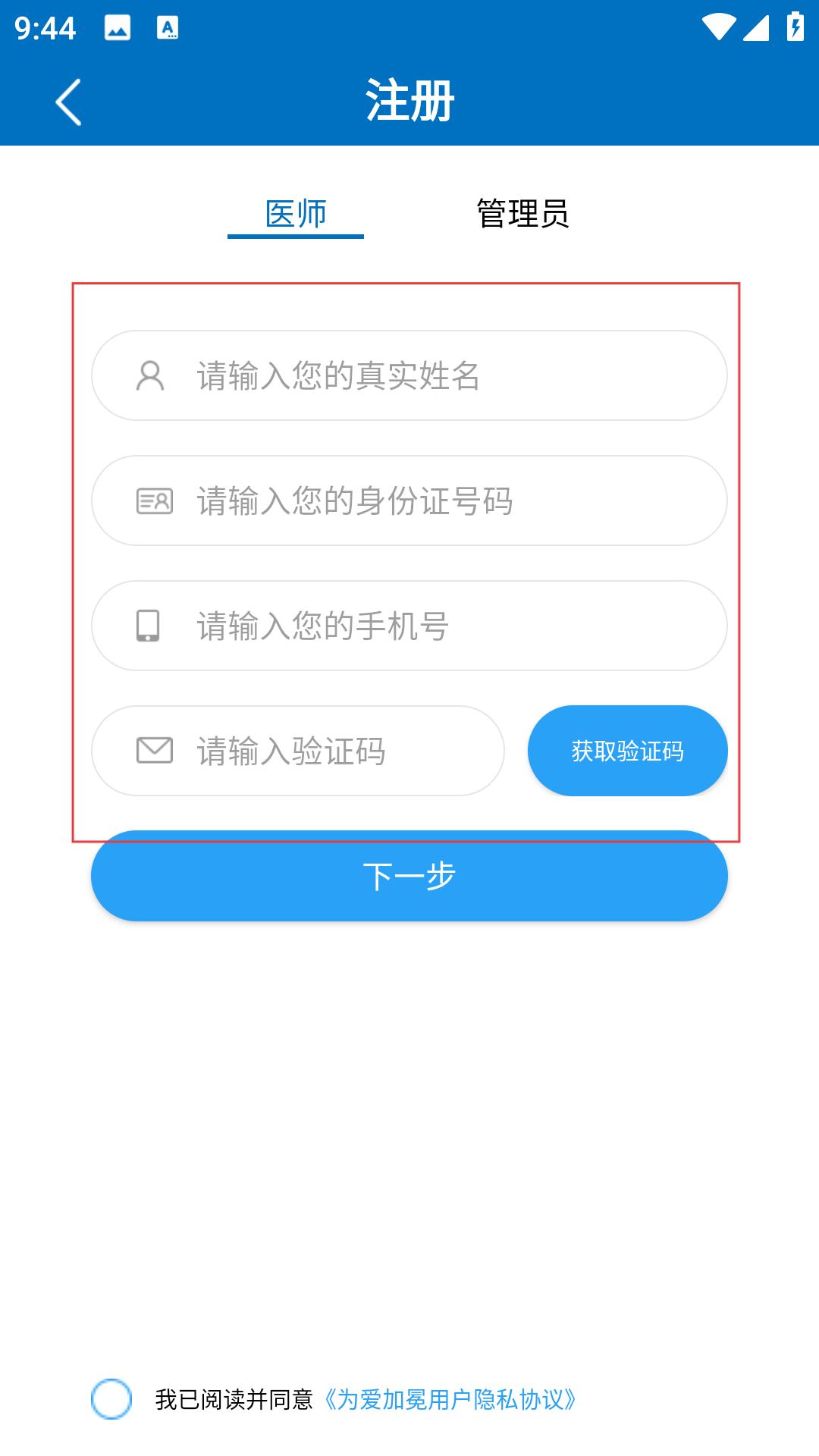This screenshot has width=819, height=1456.
Task: Check the 我已阅读并同意 circle
Action: pos(111,1399)
